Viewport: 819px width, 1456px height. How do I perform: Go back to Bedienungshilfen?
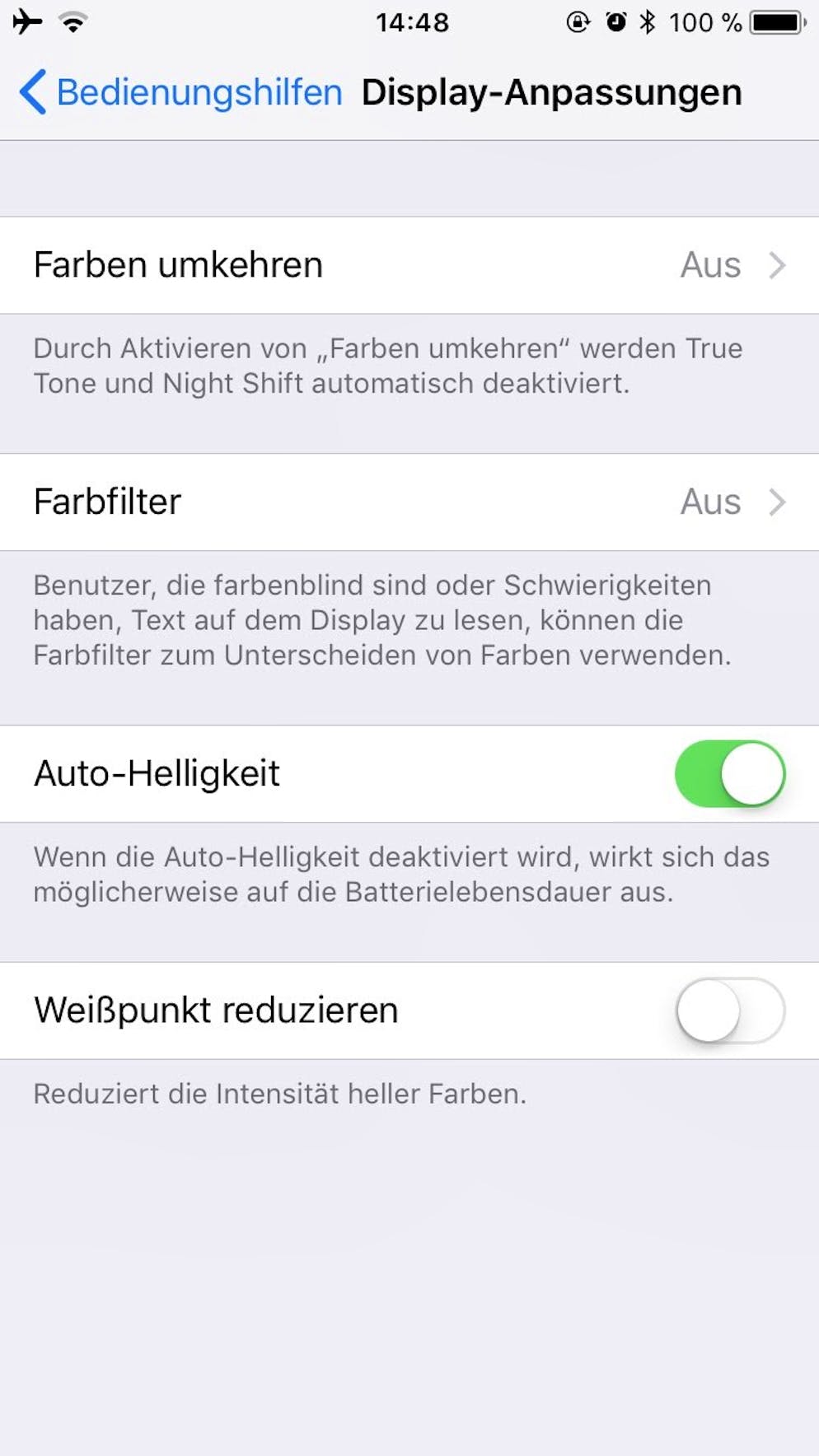(x=181, y=92)
